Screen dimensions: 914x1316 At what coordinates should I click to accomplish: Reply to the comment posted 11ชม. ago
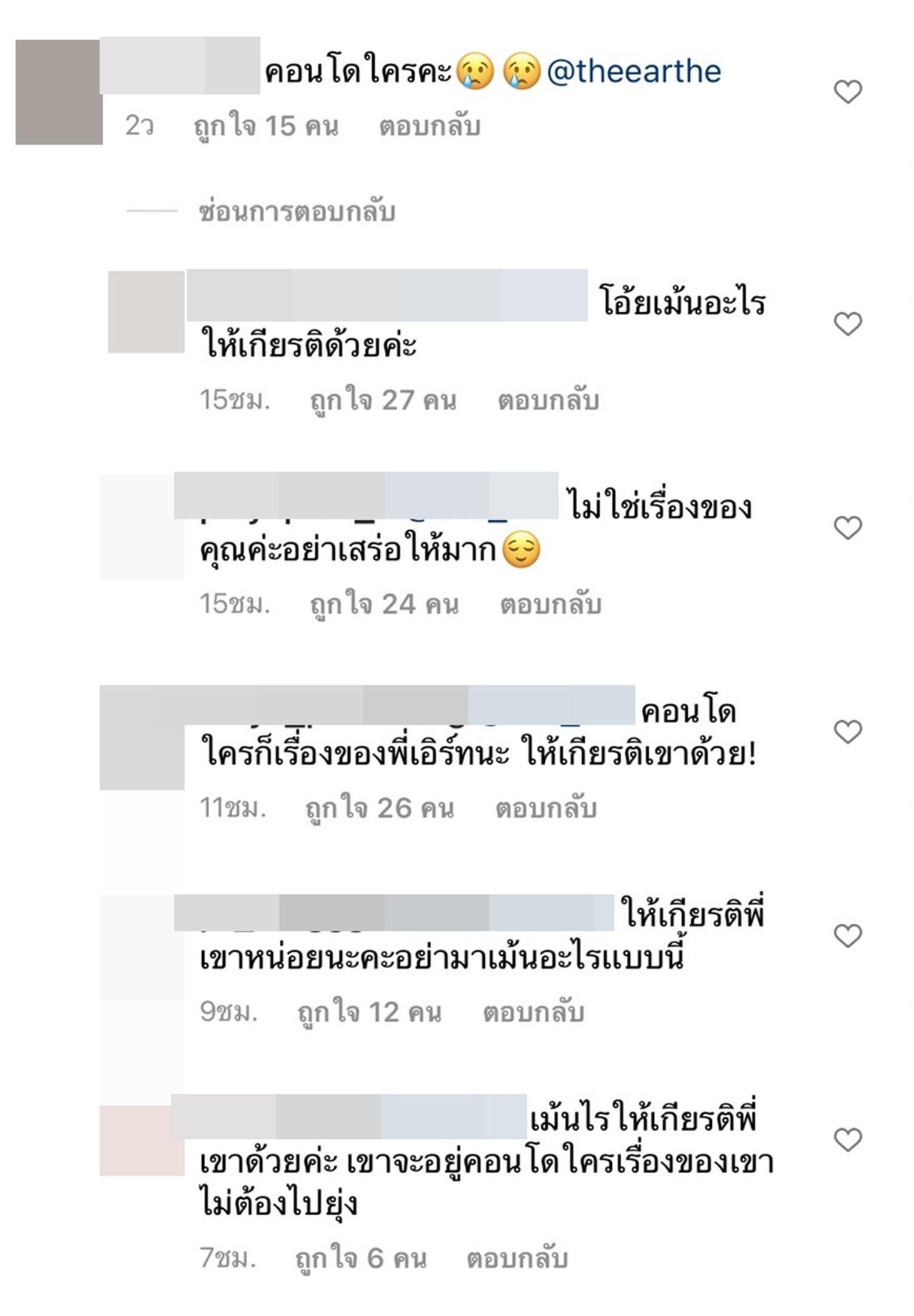point(546,808)
